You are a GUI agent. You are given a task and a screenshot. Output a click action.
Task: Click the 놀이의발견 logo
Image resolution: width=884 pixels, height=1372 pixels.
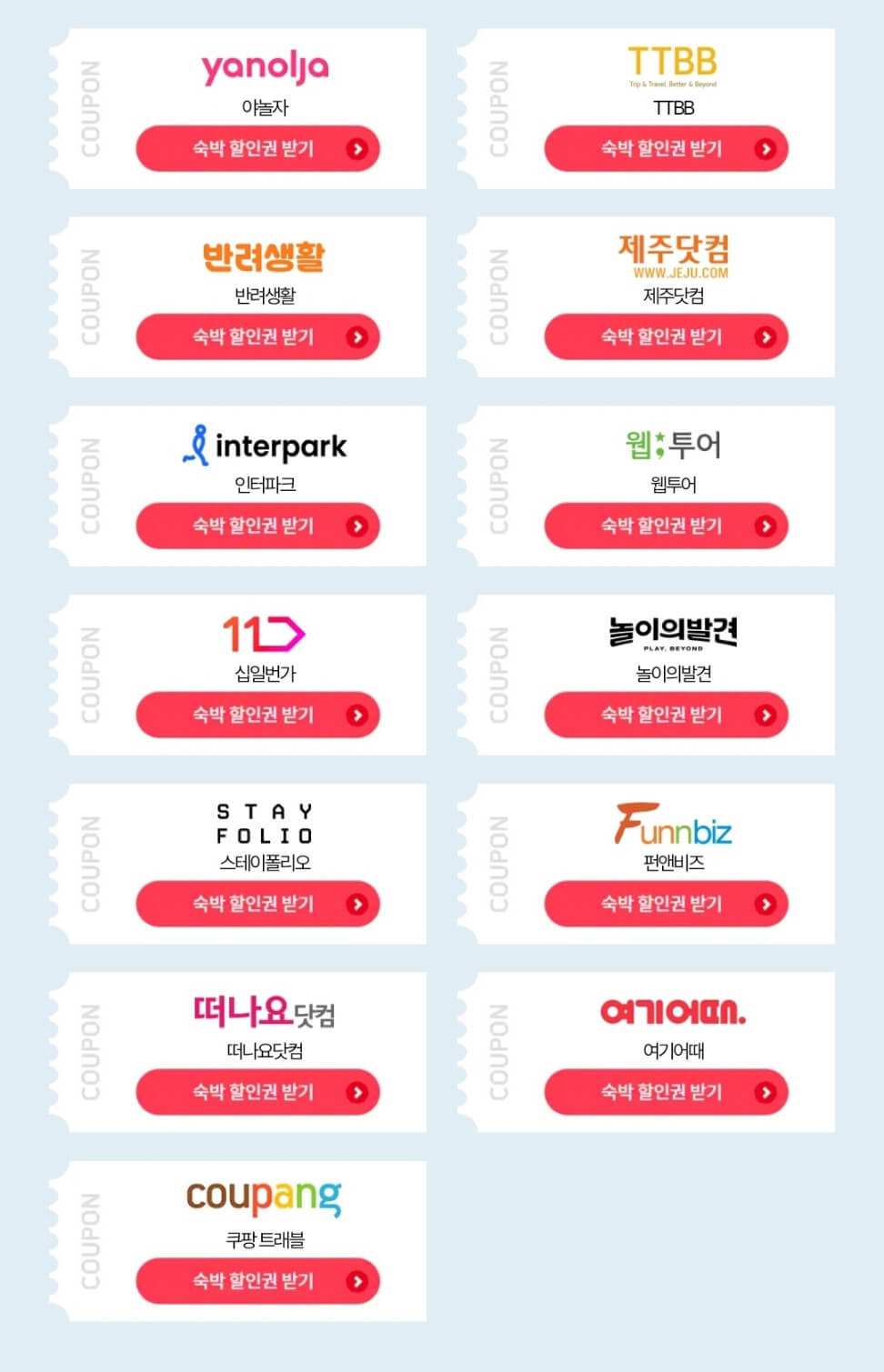676,633
